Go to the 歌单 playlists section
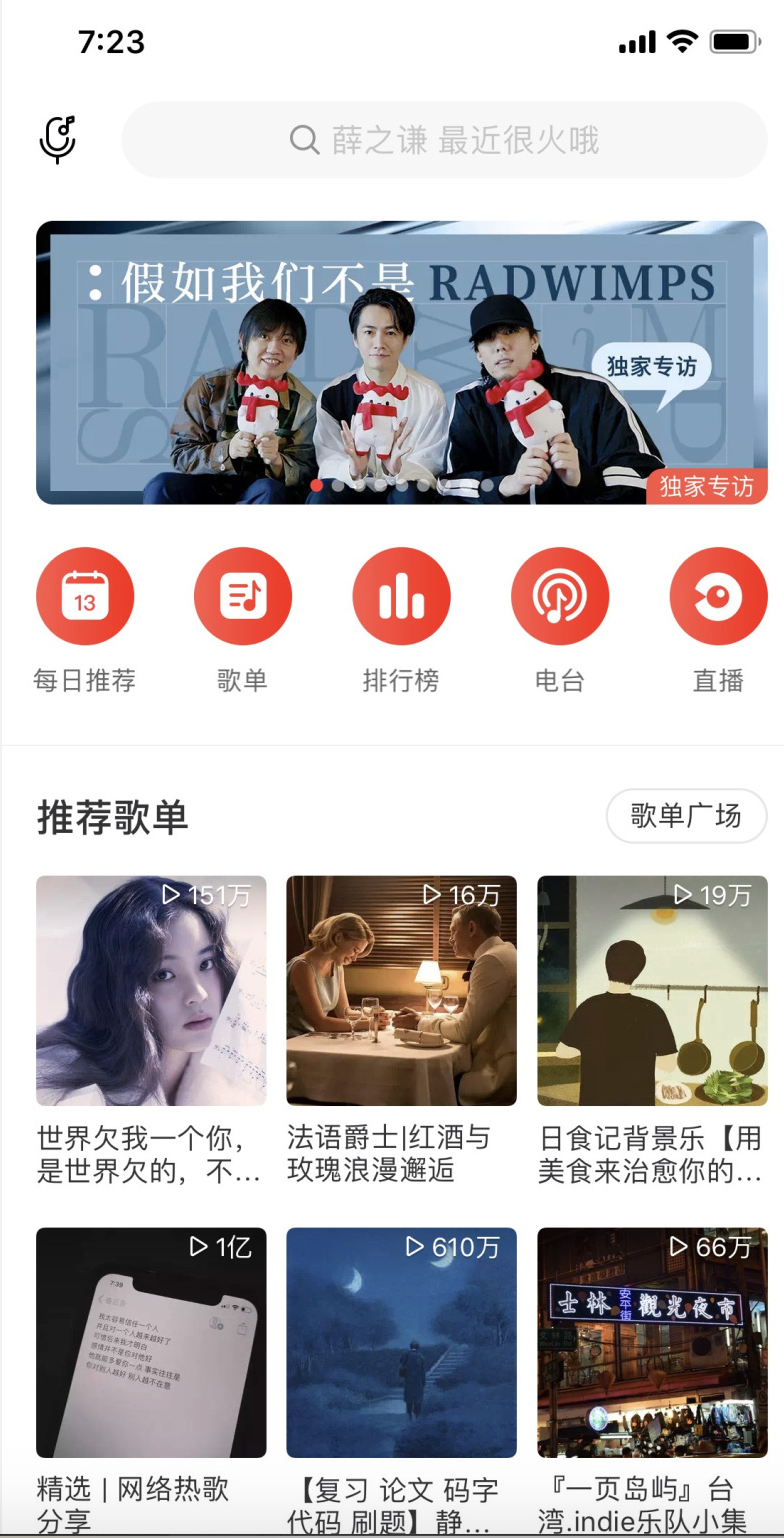784x1538 pixels. point(243,597)
